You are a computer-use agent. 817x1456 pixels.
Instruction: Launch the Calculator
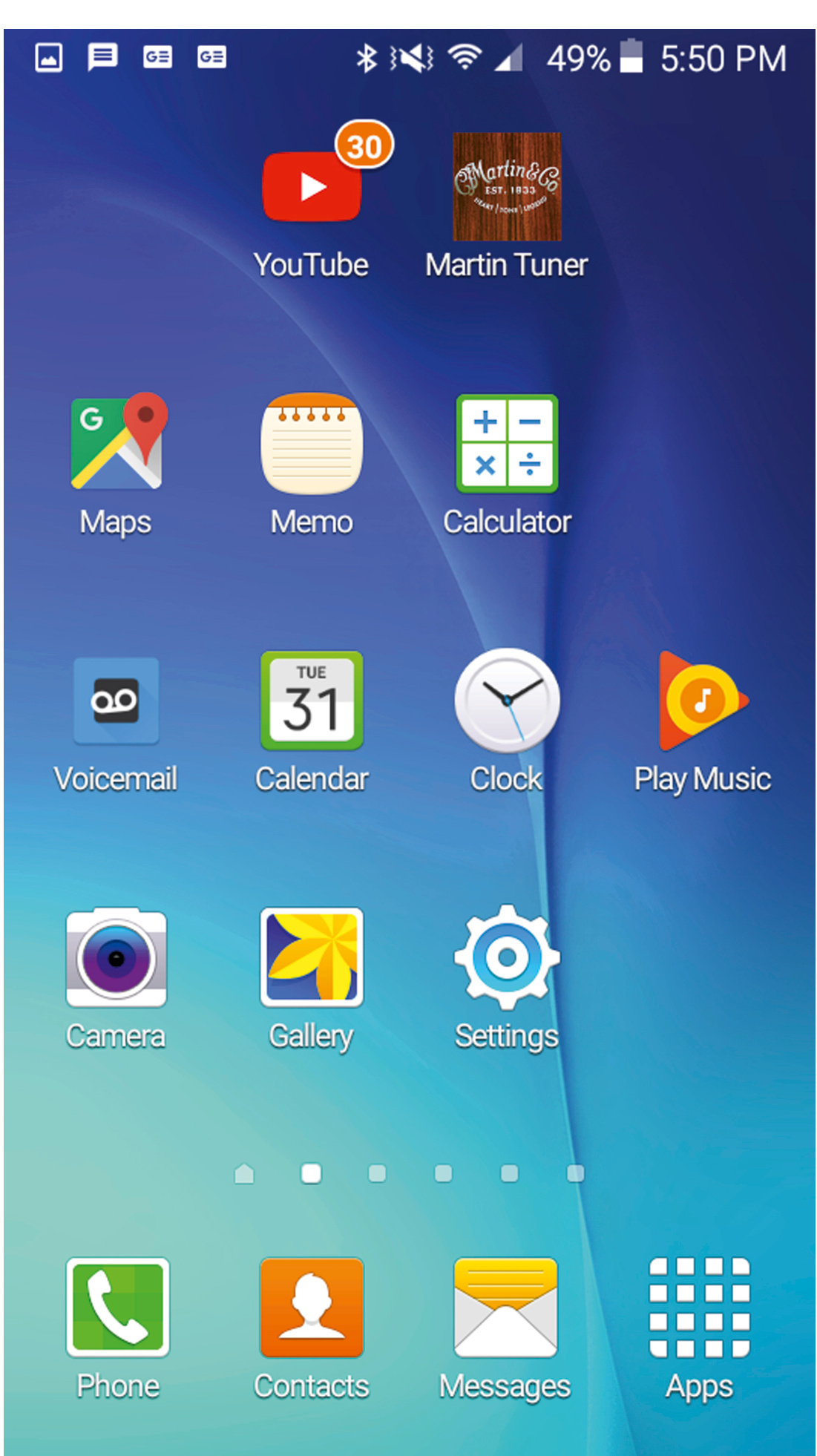pyautogui.click(x=507, y=444)
